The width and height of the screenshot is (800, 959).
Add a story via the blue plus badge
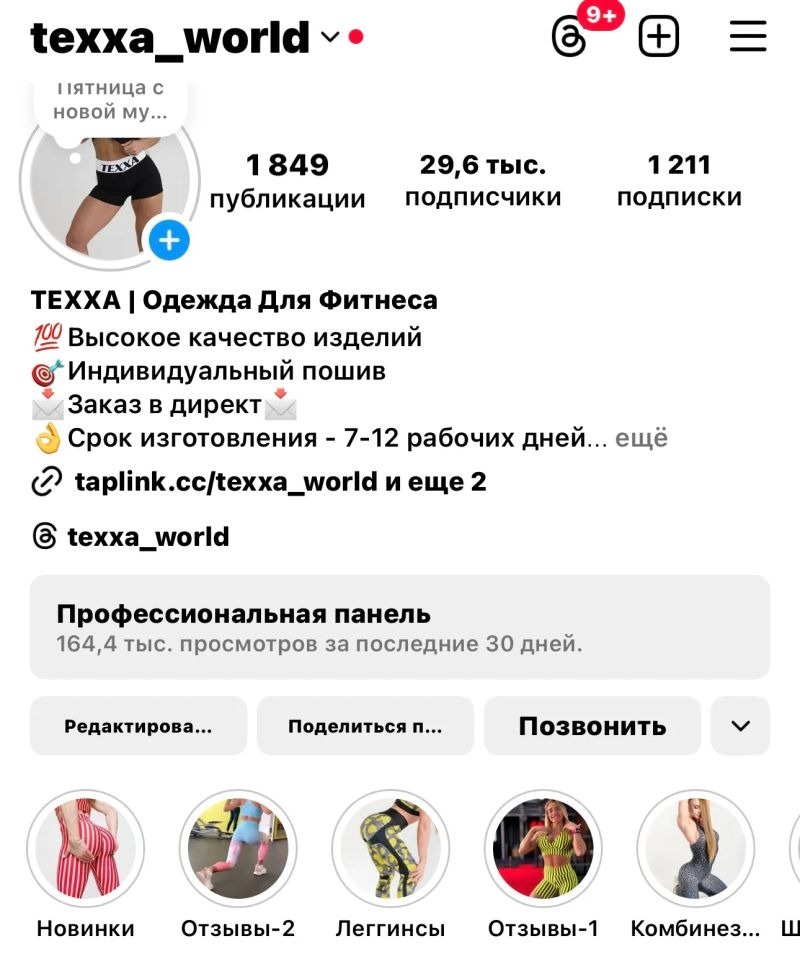point(170,240)
